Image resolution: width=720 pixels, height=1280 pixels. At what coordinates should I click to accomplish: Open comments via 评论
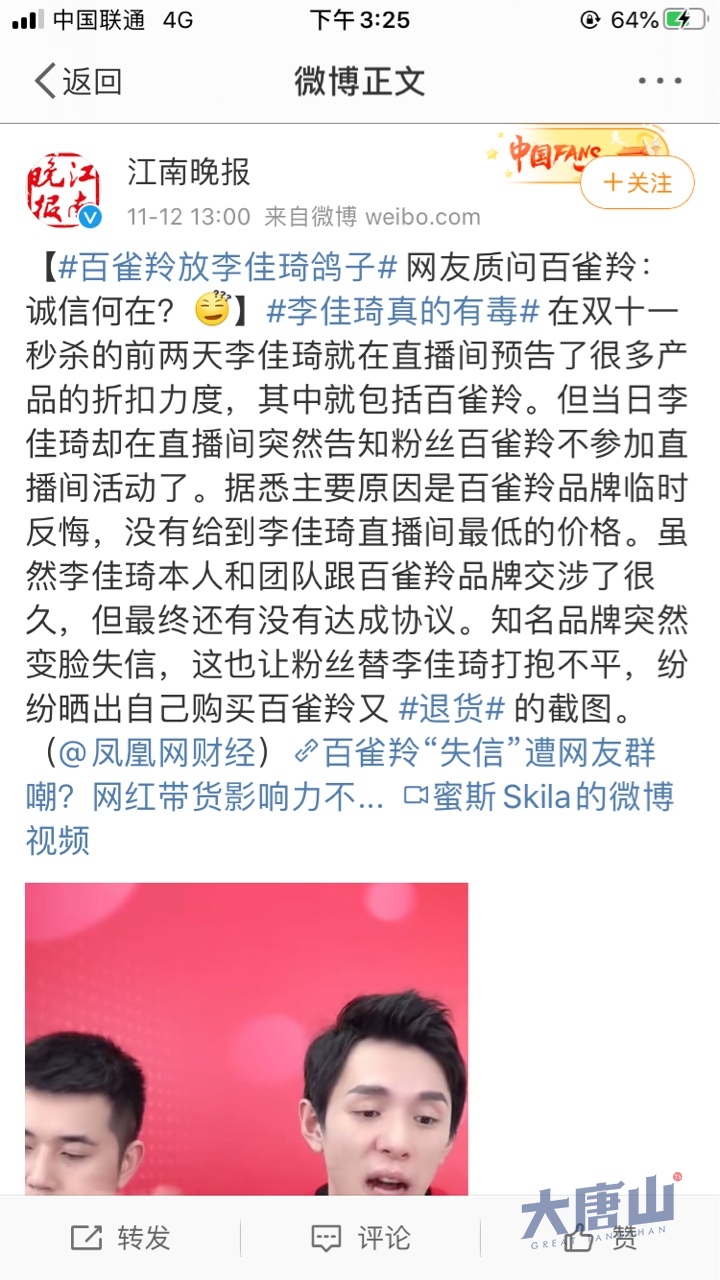click(361, 1238)
